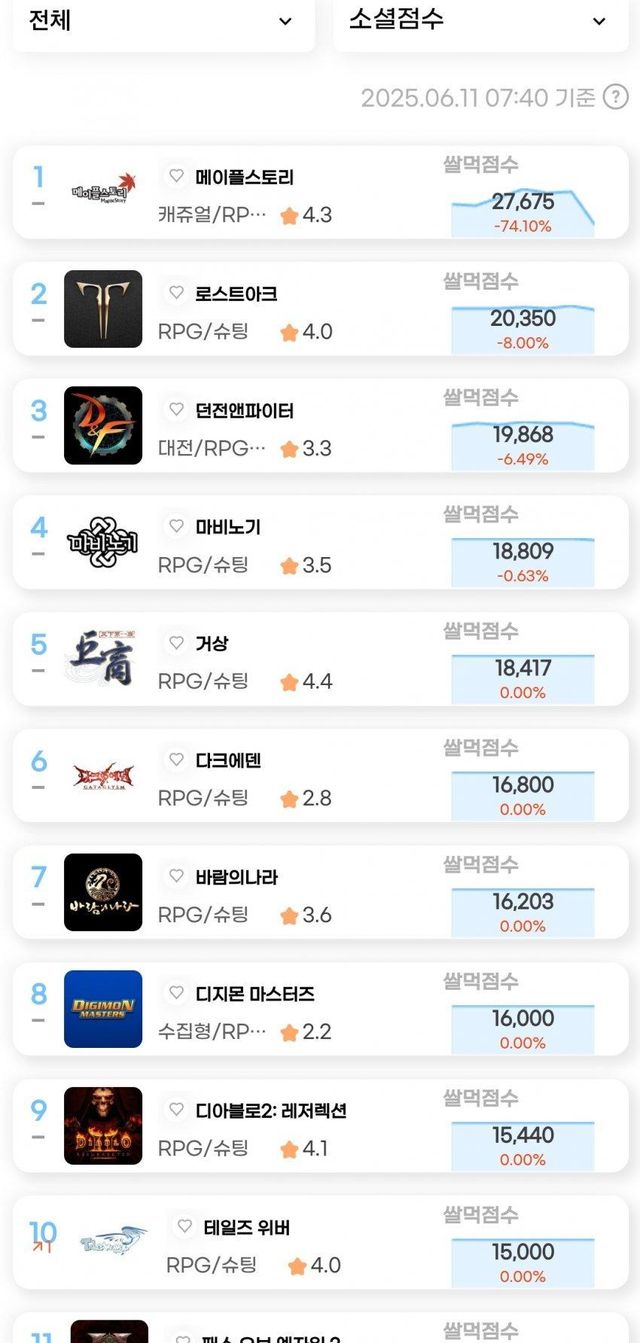Open the 테일즈 위버 game card
Screen dimensions: 640x1343
tap(247, 1228)
